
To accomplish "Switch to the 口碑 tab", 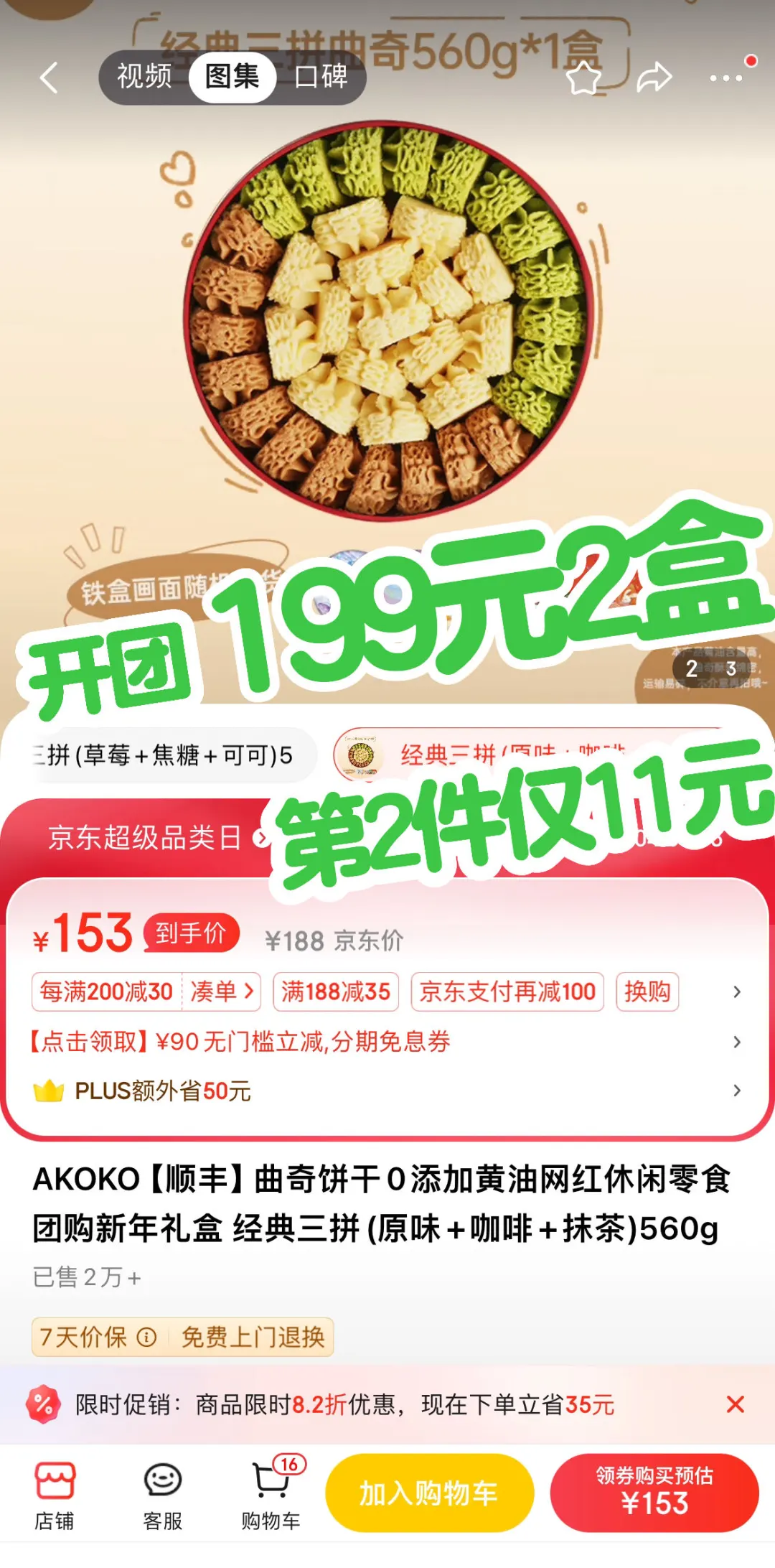I will click(321, 76).
